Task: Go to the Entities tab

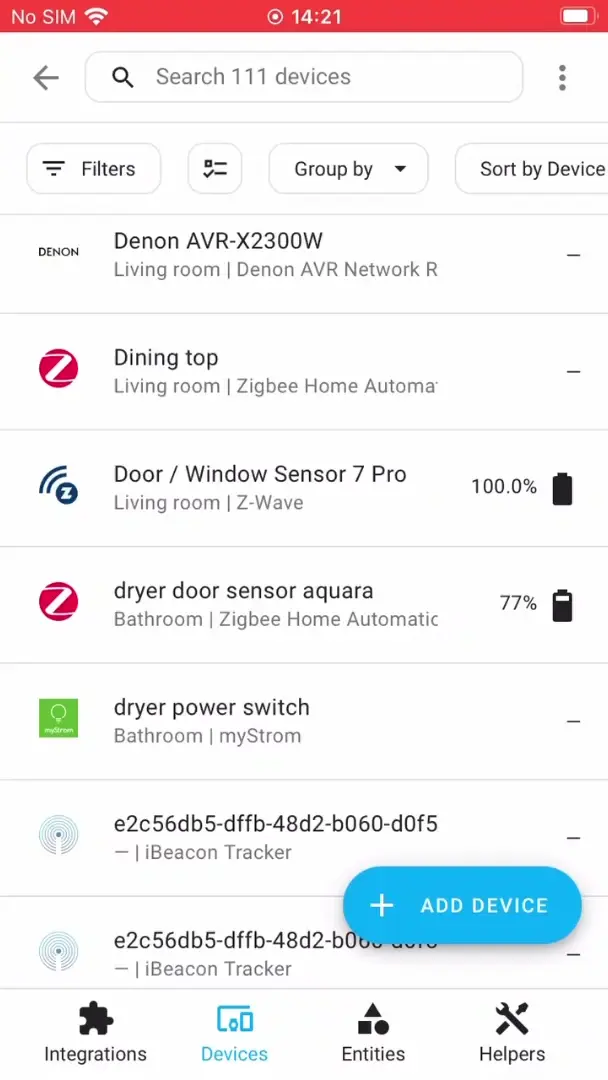Action: click(373, 1034)
